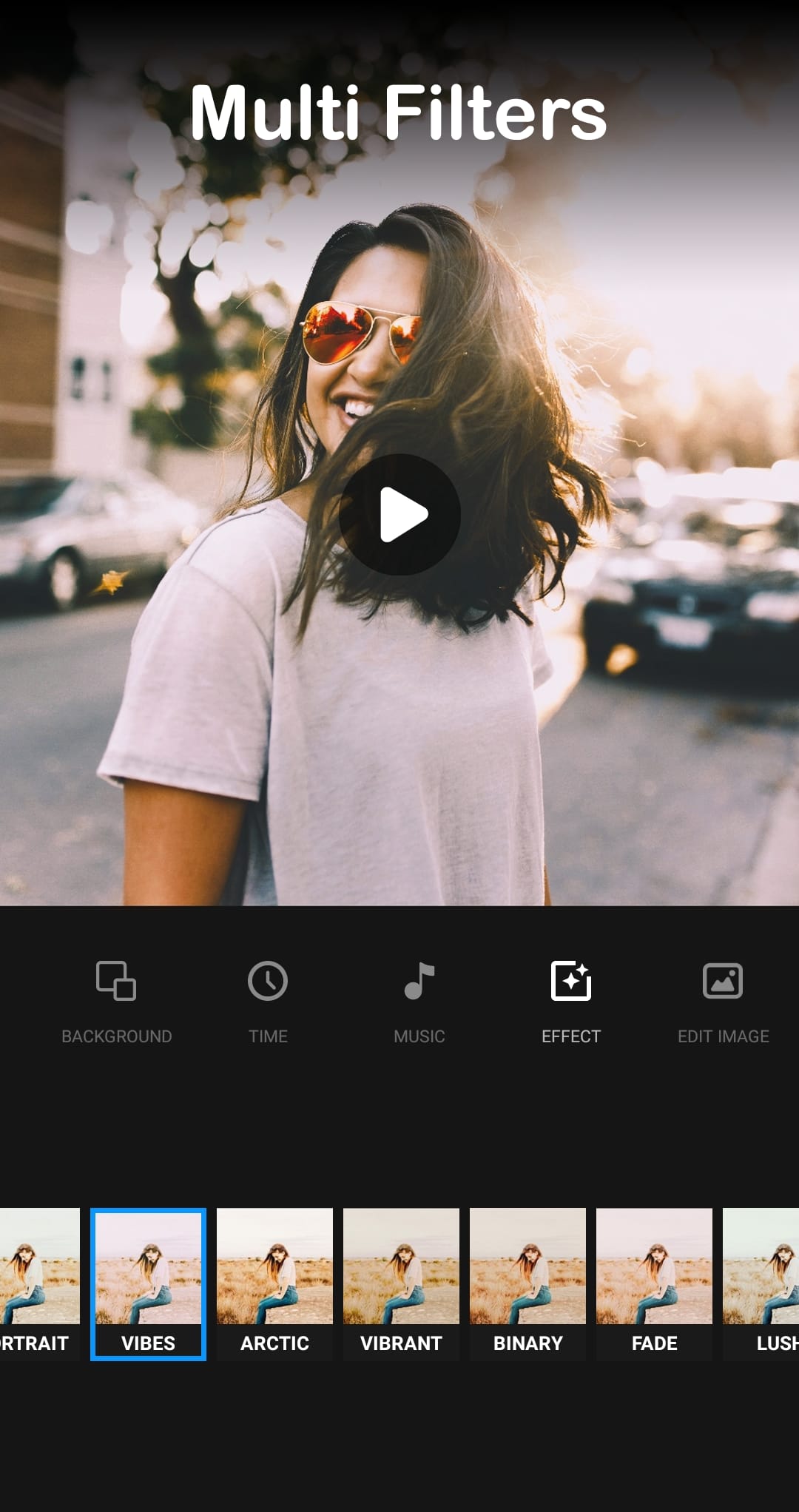Viewport: 799px width, 1512px height.
Task: Switch to the MUSIC tab
Action: click(x=419, y=1036)
